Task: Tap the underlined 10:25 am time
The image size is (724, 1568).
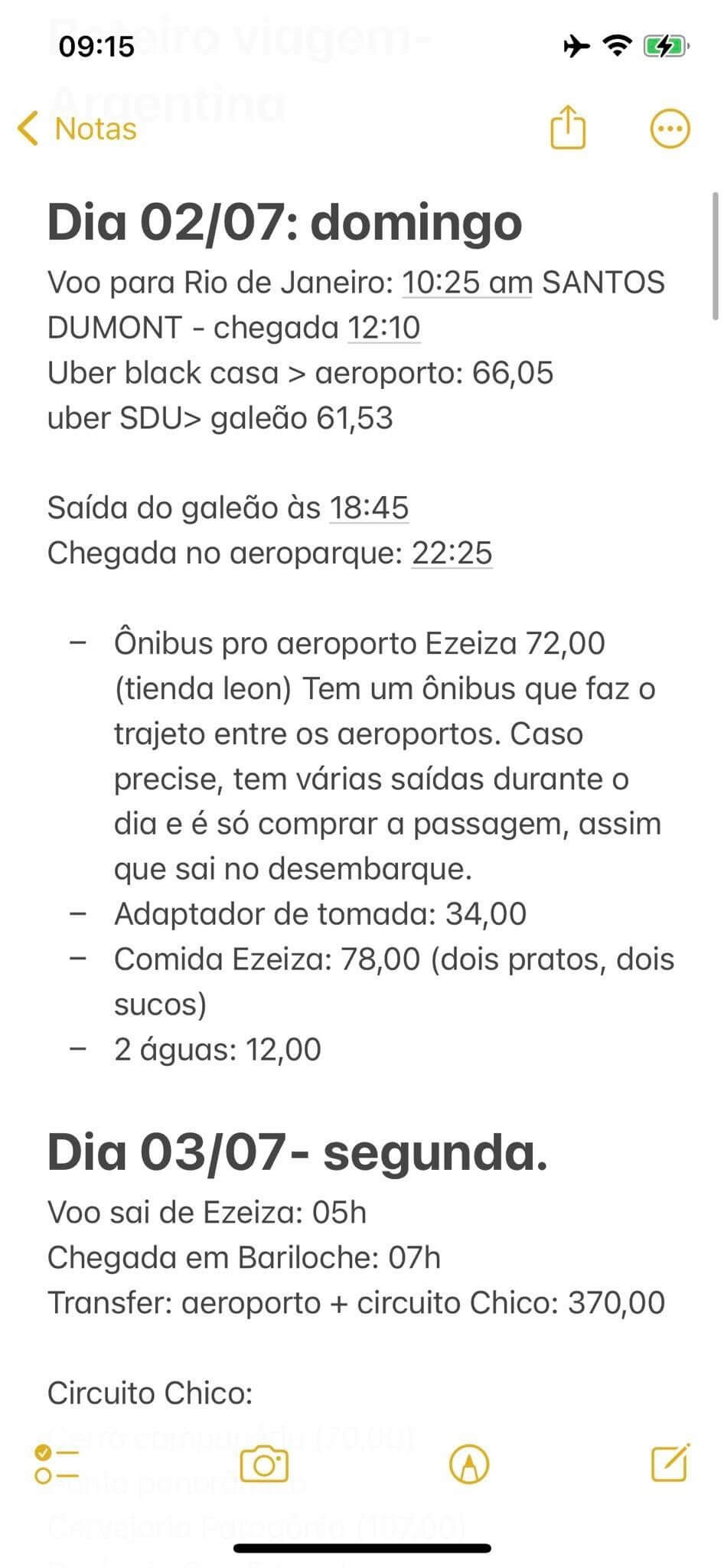Action: (467, 283)
